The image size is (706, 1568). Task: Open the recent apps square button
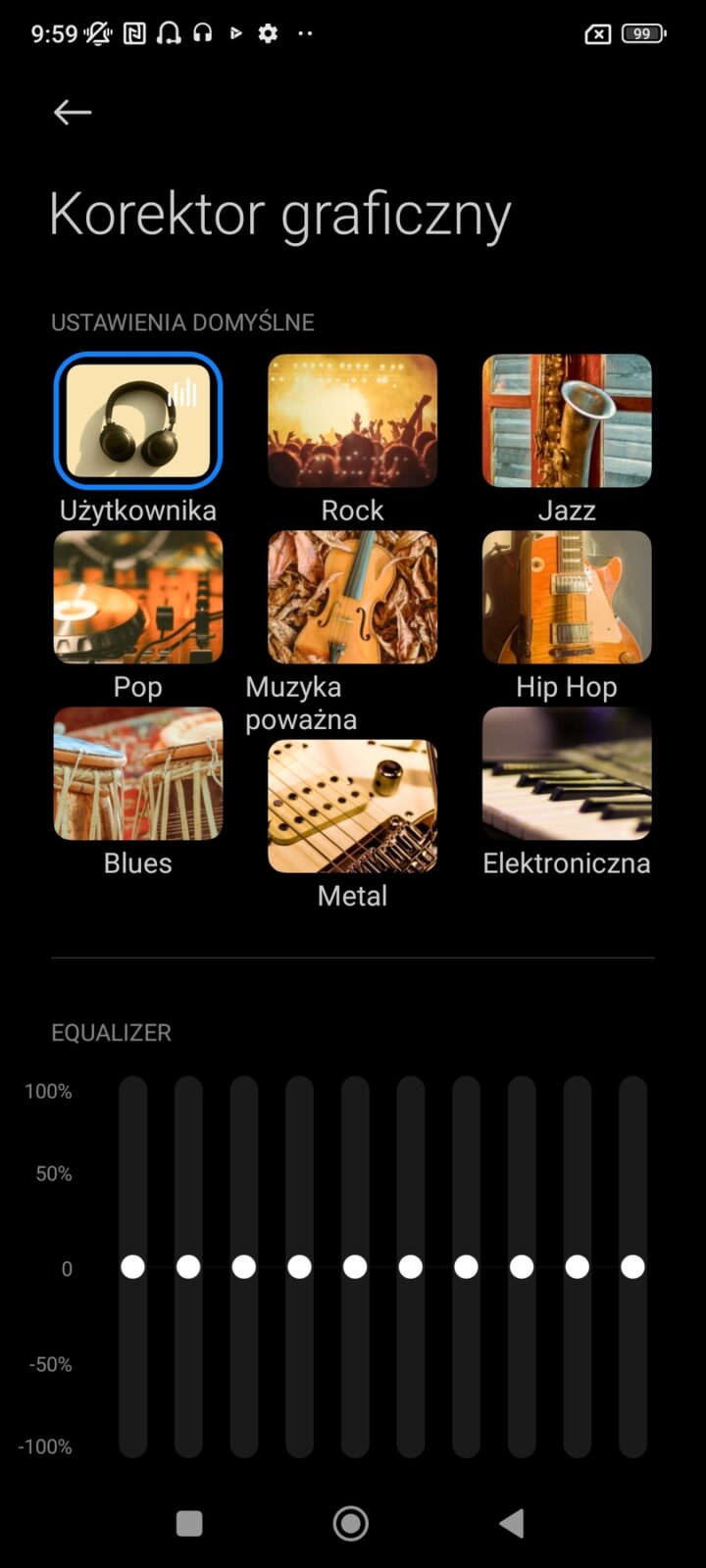(189, 1523)
